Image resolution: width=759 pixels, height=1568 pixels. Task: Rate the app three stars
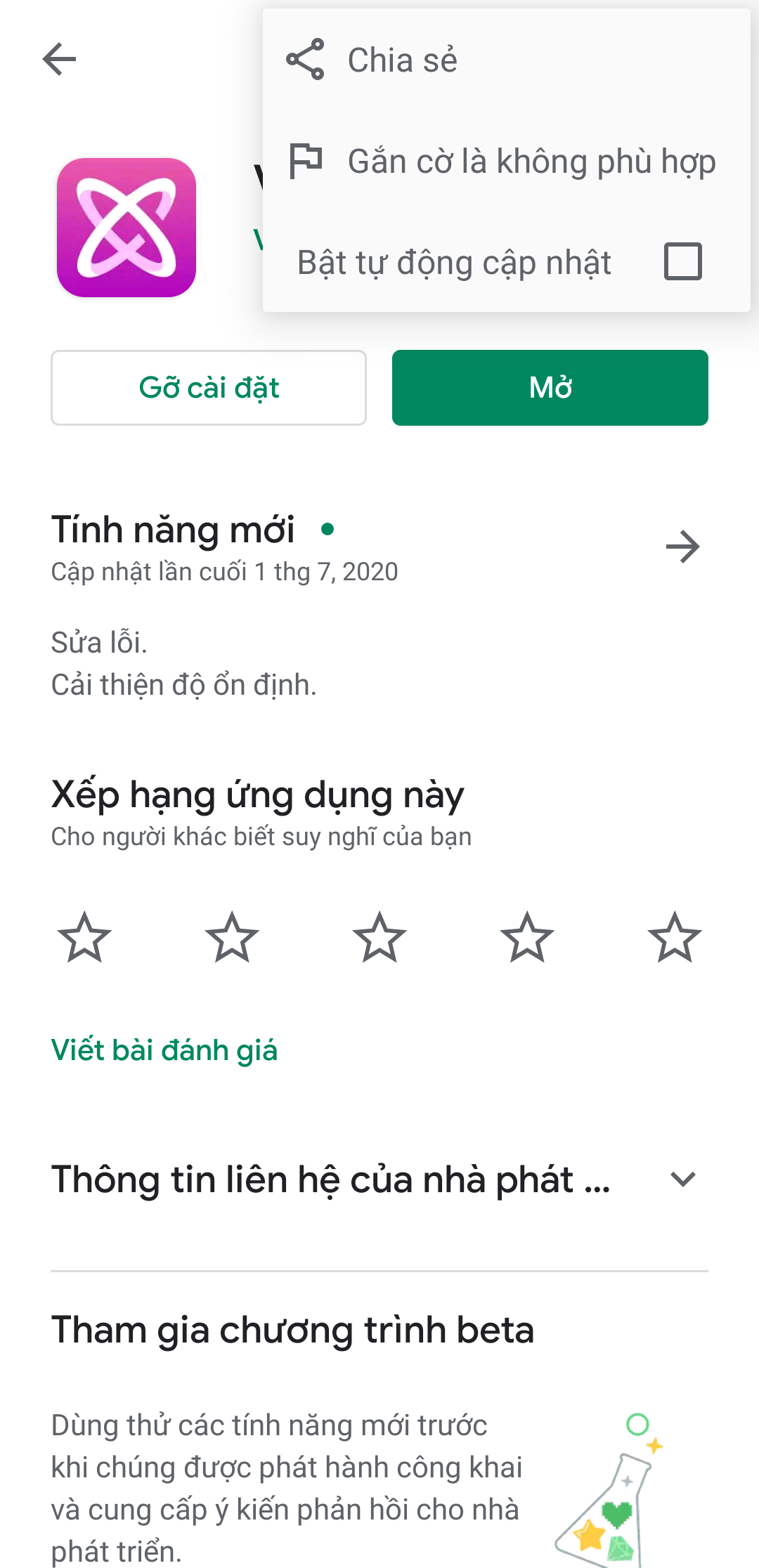pyautogui.click(x=379, y=937)
